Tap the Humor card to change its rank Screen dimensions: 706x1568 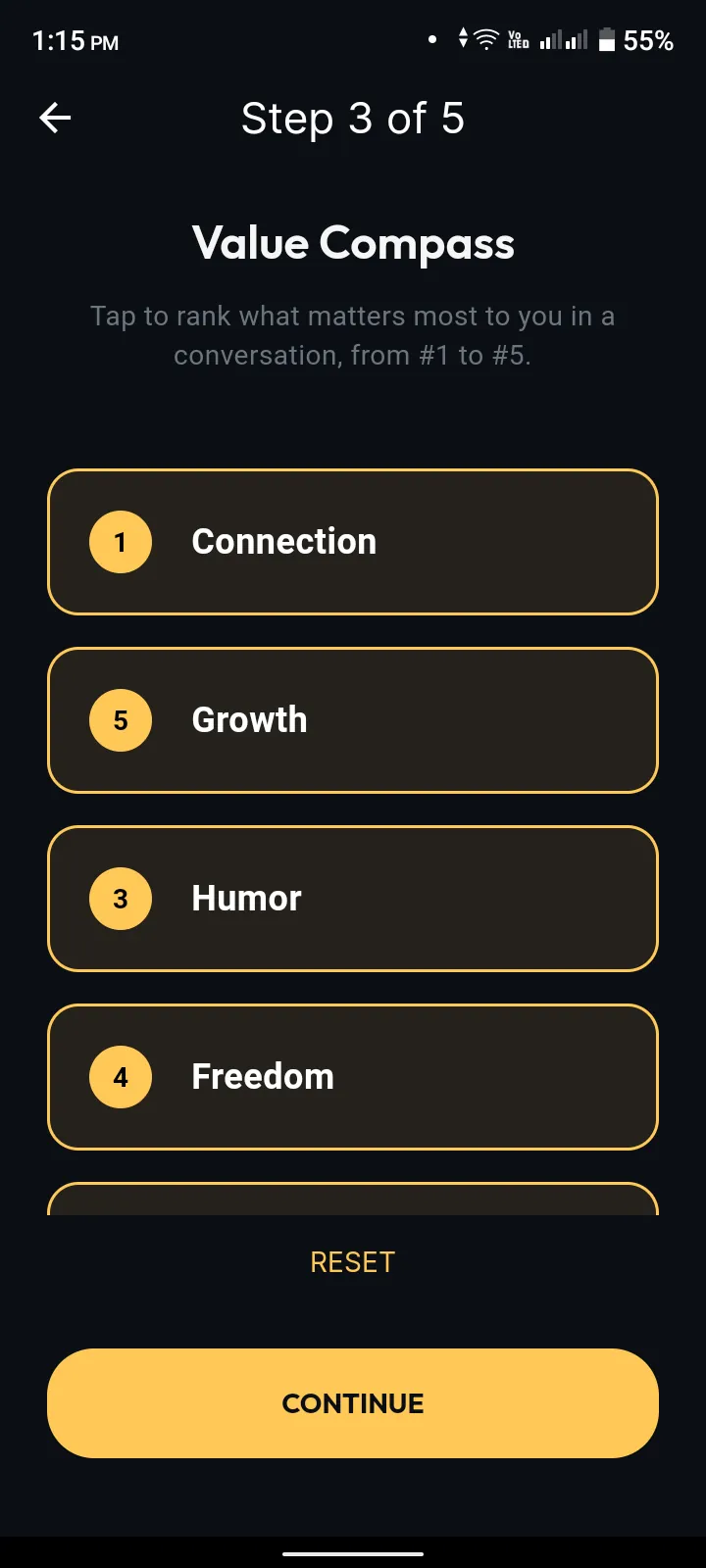(353, 899)
